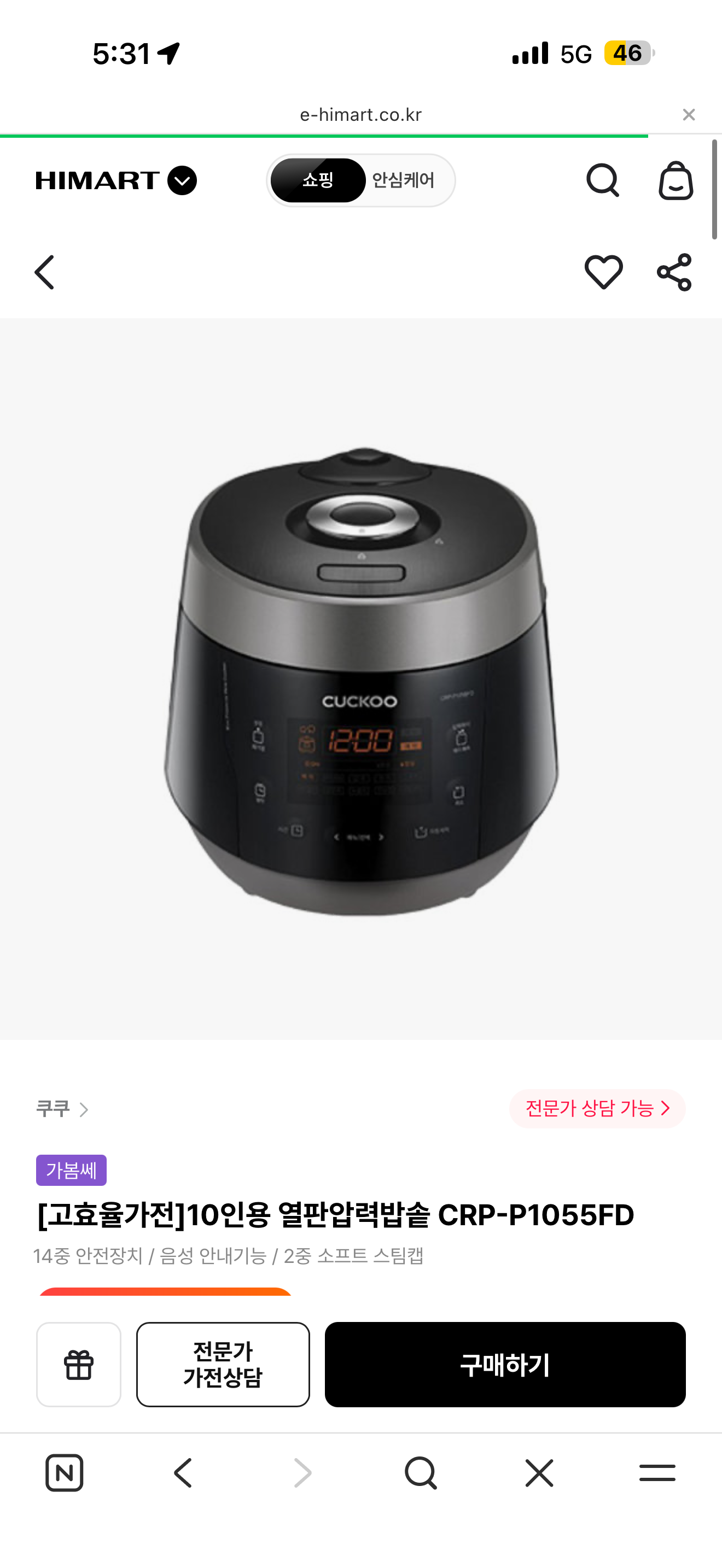Go to Naver home via N icon

[x=65, y=1473]
